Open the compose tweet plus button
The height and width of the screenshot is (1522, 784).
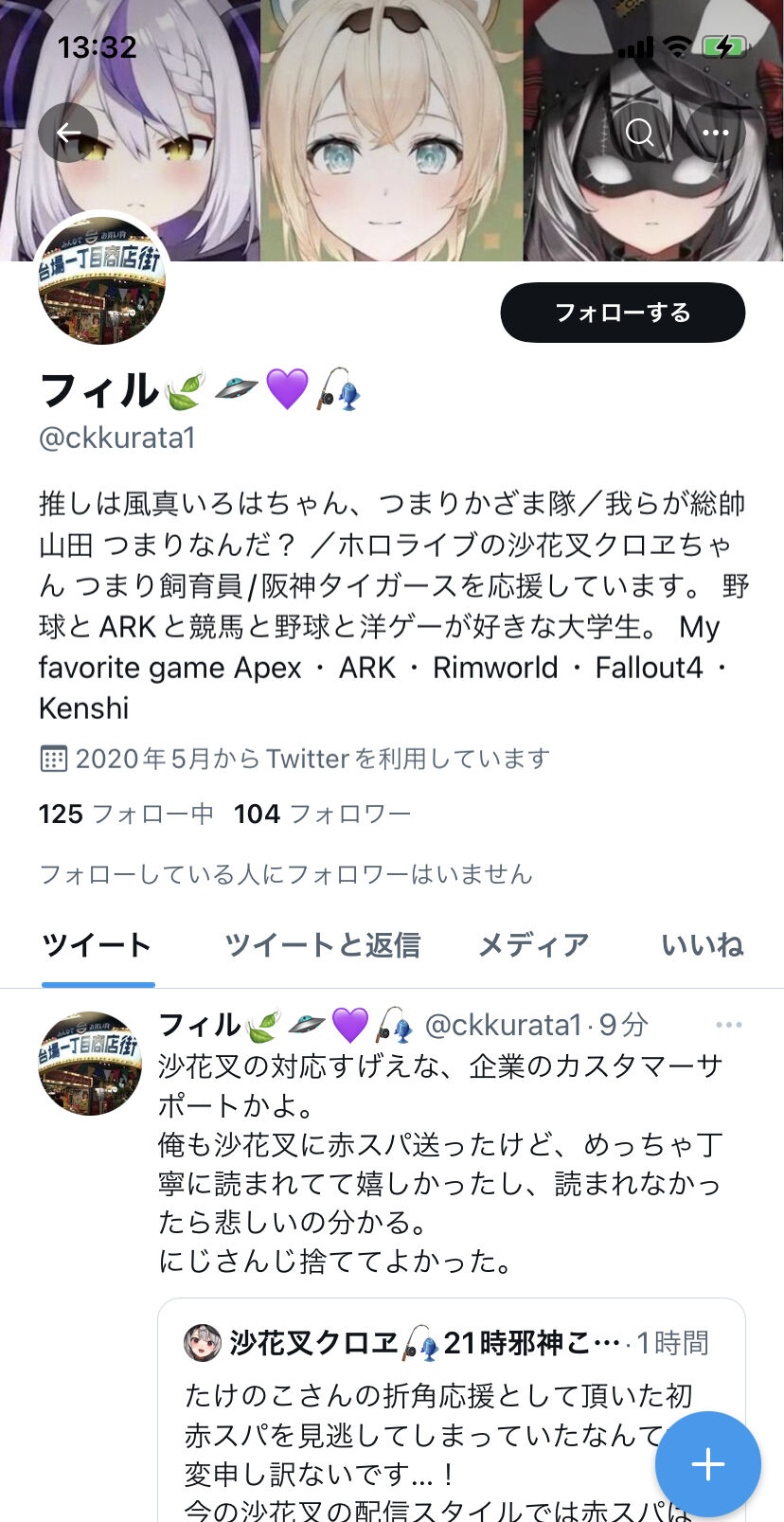pos(706,1464)
